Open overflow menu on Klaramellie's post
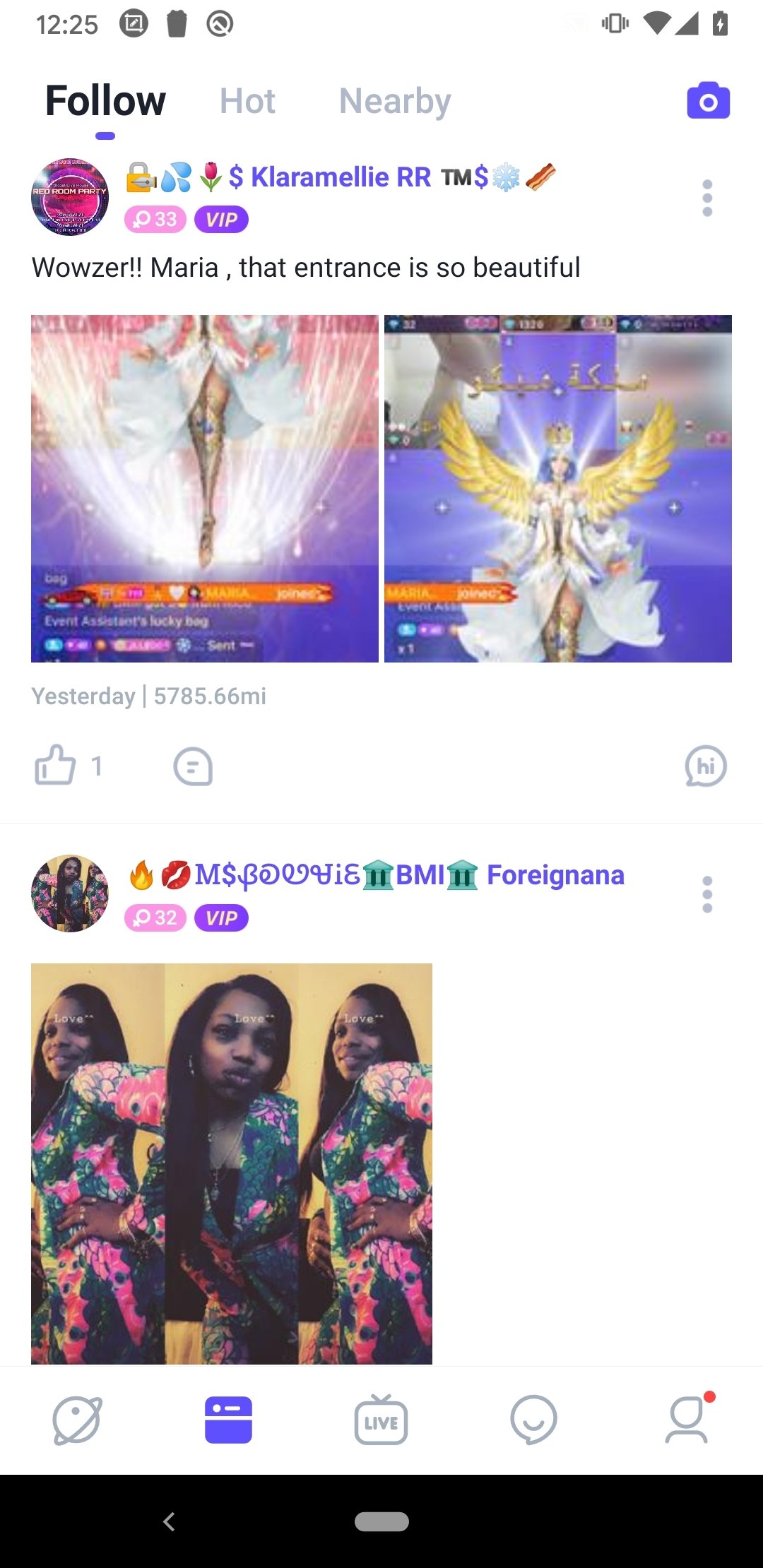Image resolution: width=763 pixels, height=1568 pixels. (707, 198)
